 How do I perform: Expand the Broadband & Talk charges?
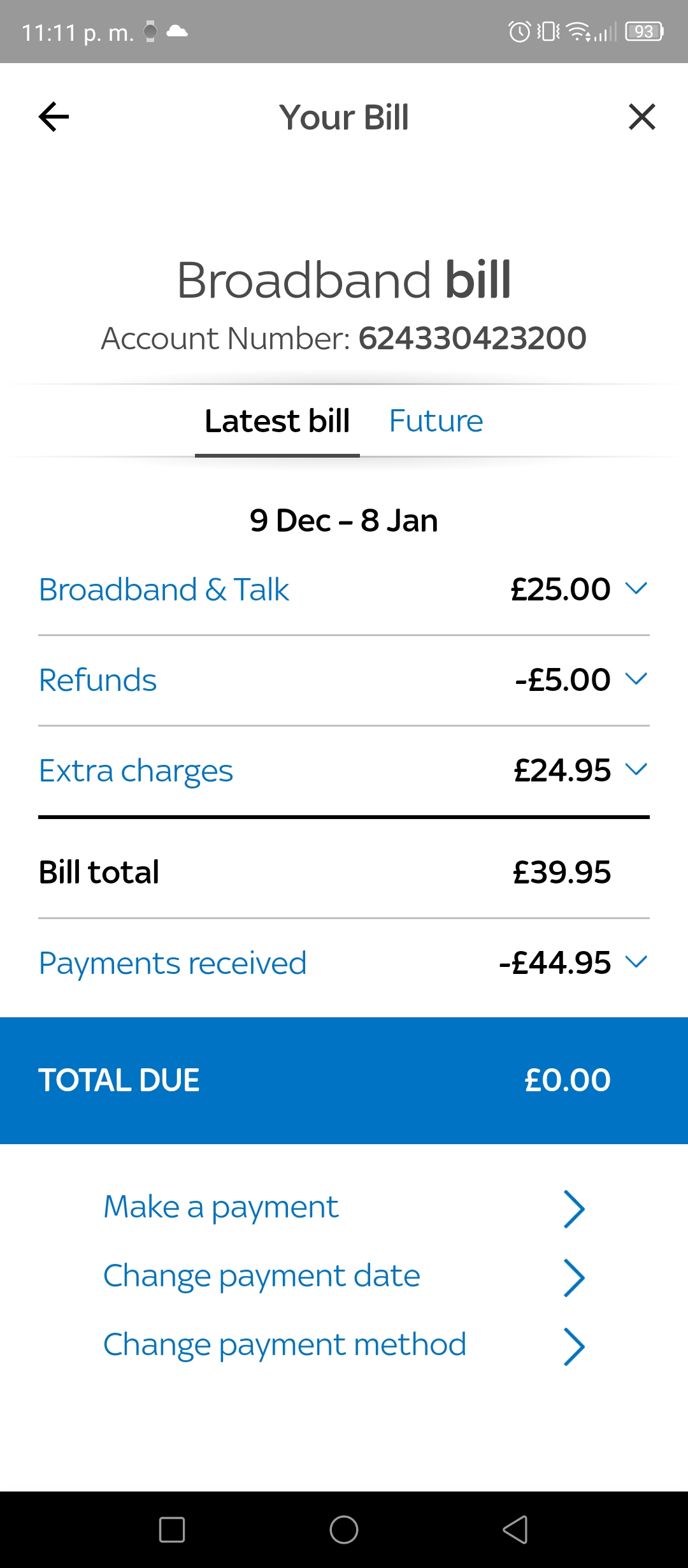coord(344,590)
